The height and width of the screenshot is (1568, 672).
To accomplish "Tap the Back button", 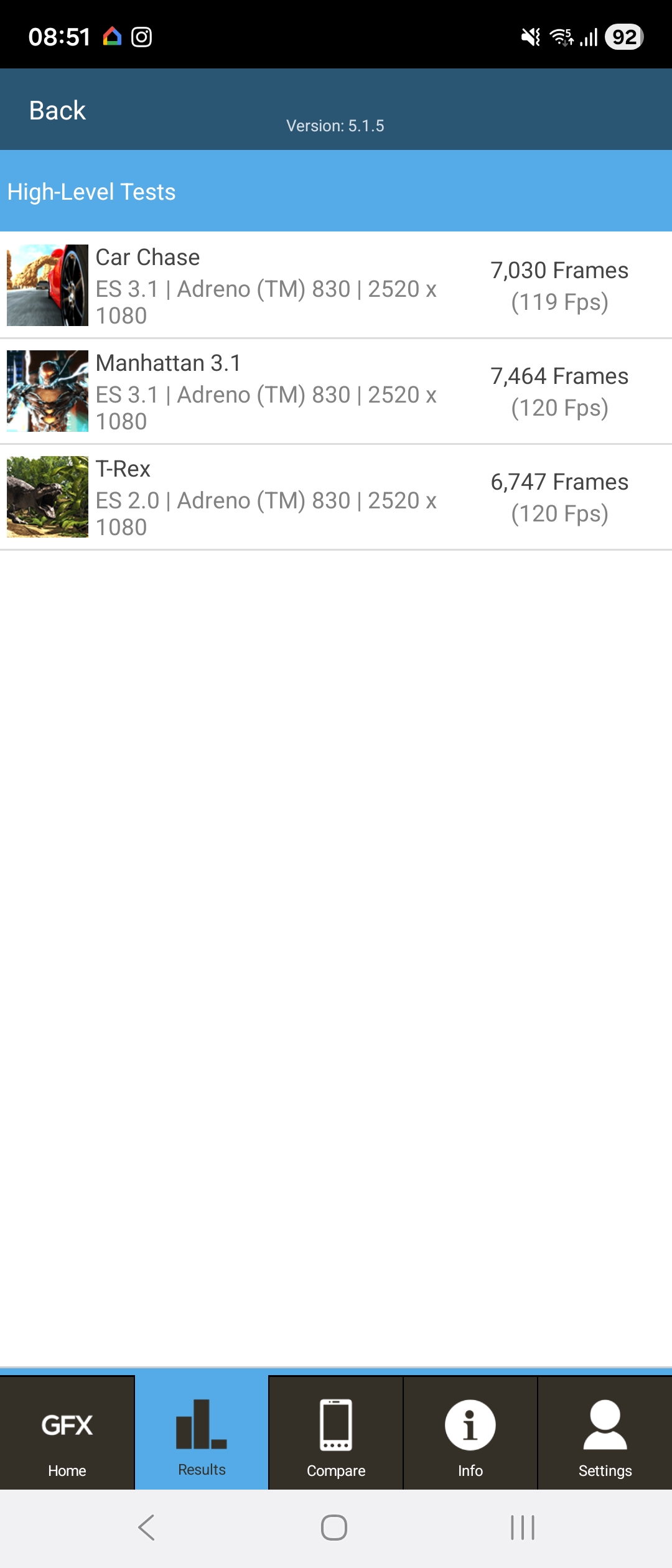I will 57,111.
